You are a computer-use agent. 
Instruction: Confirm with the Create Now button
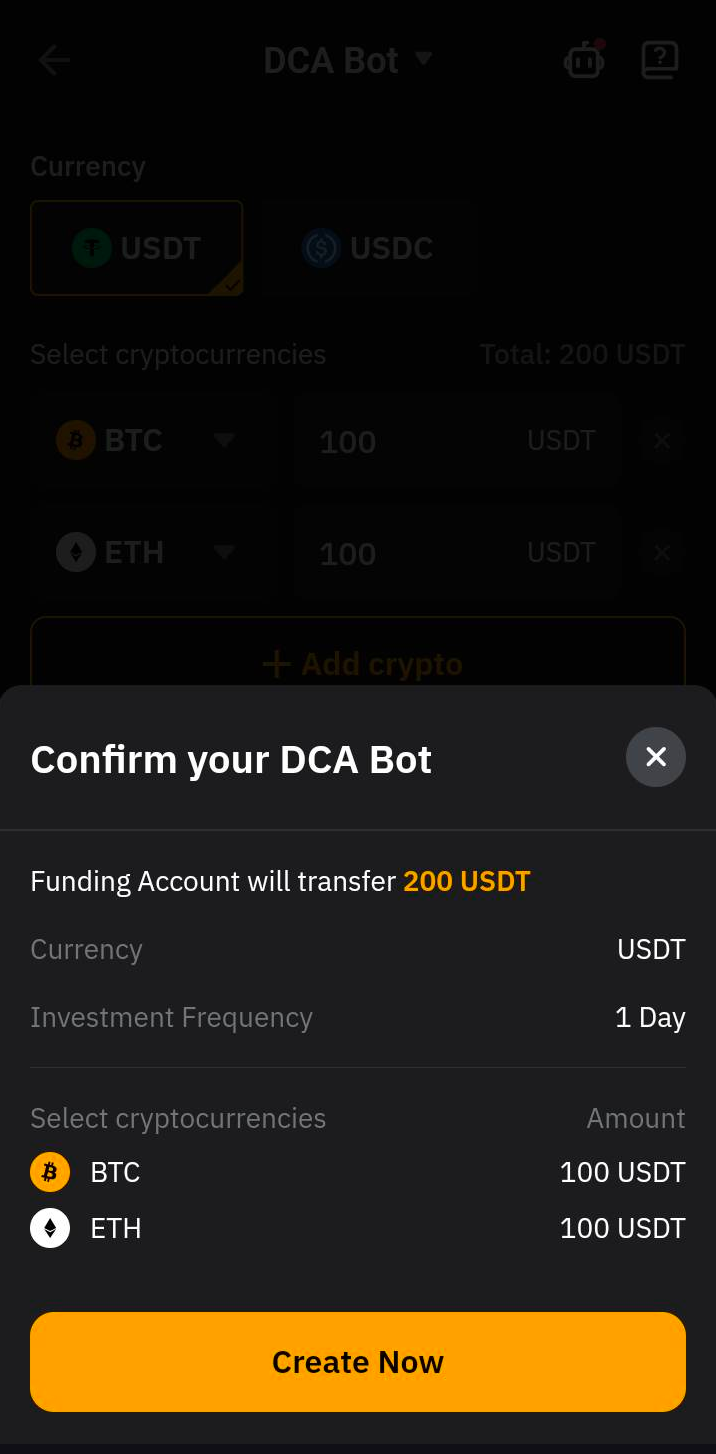[357, 1361]
